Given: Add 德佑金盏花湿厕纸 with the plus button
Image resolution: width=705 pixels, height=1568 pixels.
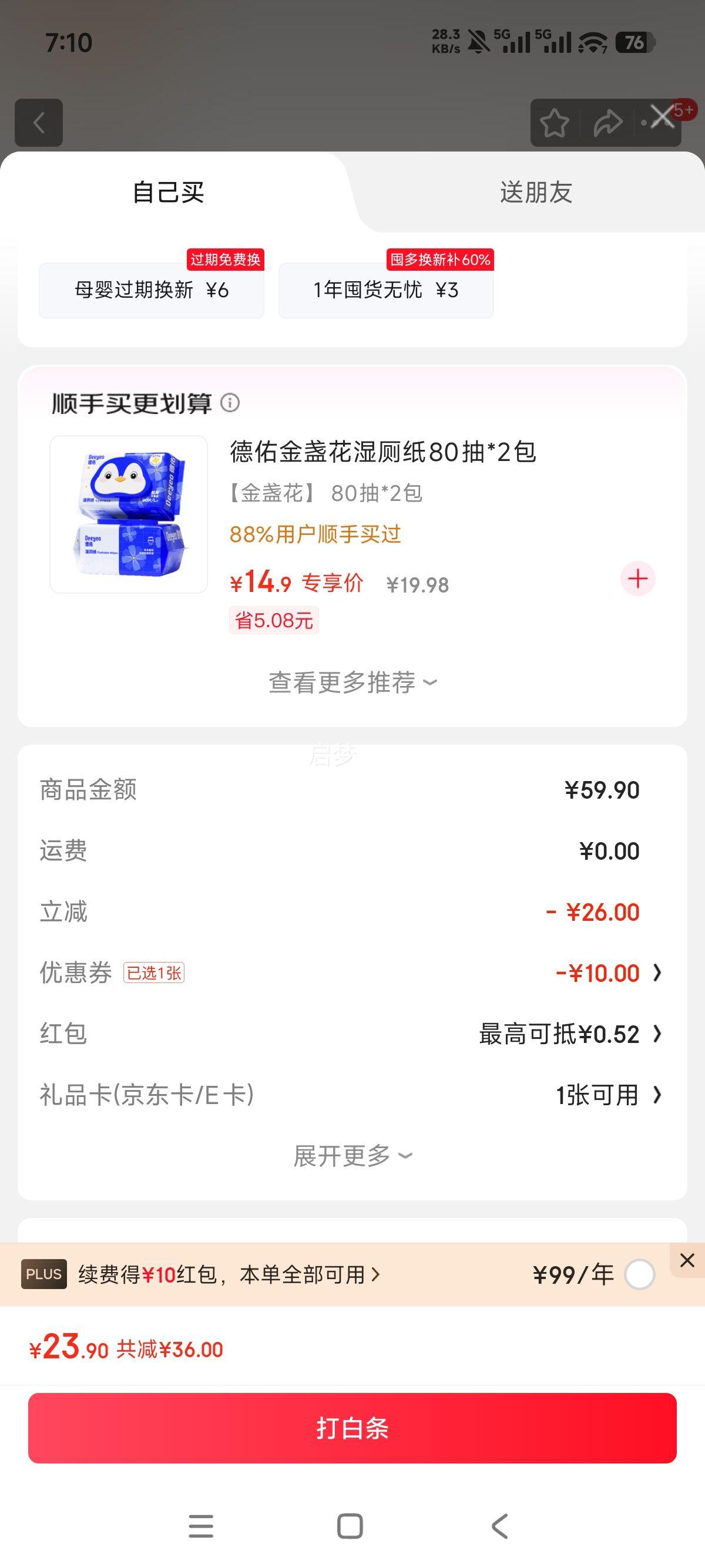Looking at the screenshot, I should [x=637, y=578].
